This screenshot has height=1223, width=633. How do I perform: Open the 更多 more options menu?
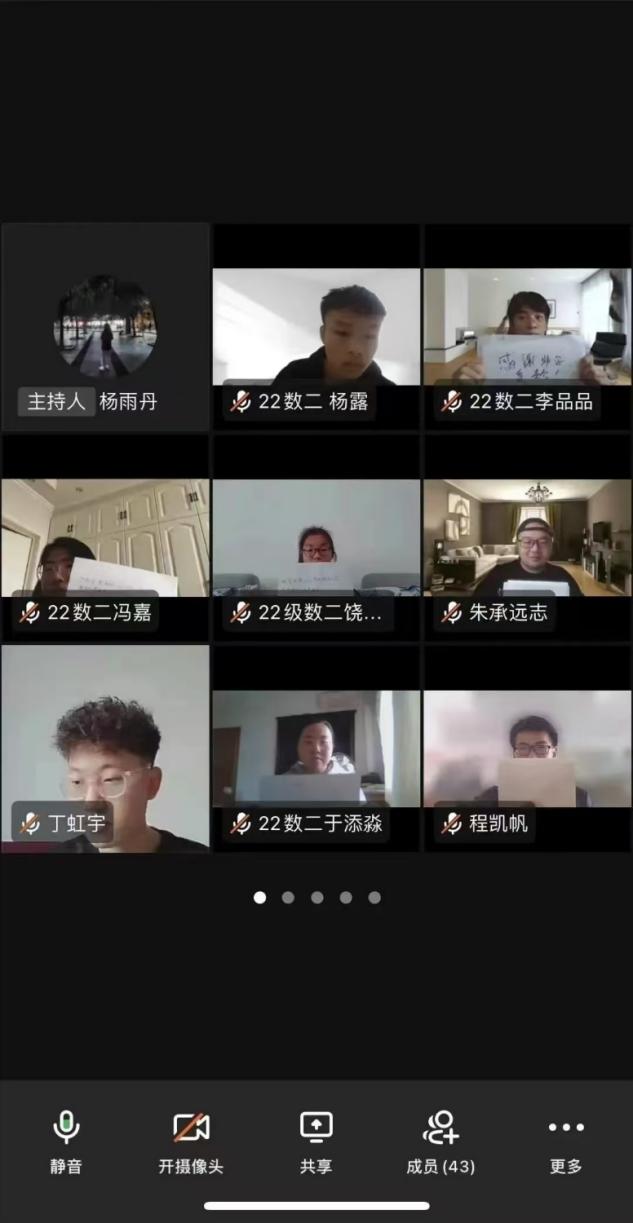point(565,1140)
